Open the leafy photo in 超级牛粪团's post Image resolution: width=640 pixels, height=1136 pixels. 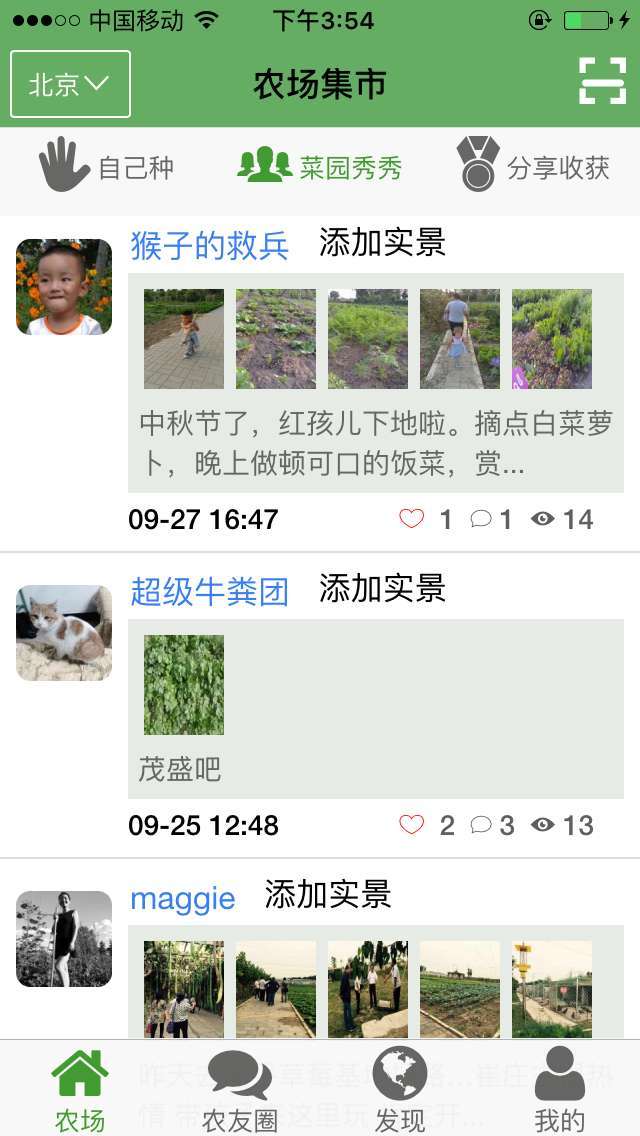[184, 685]
